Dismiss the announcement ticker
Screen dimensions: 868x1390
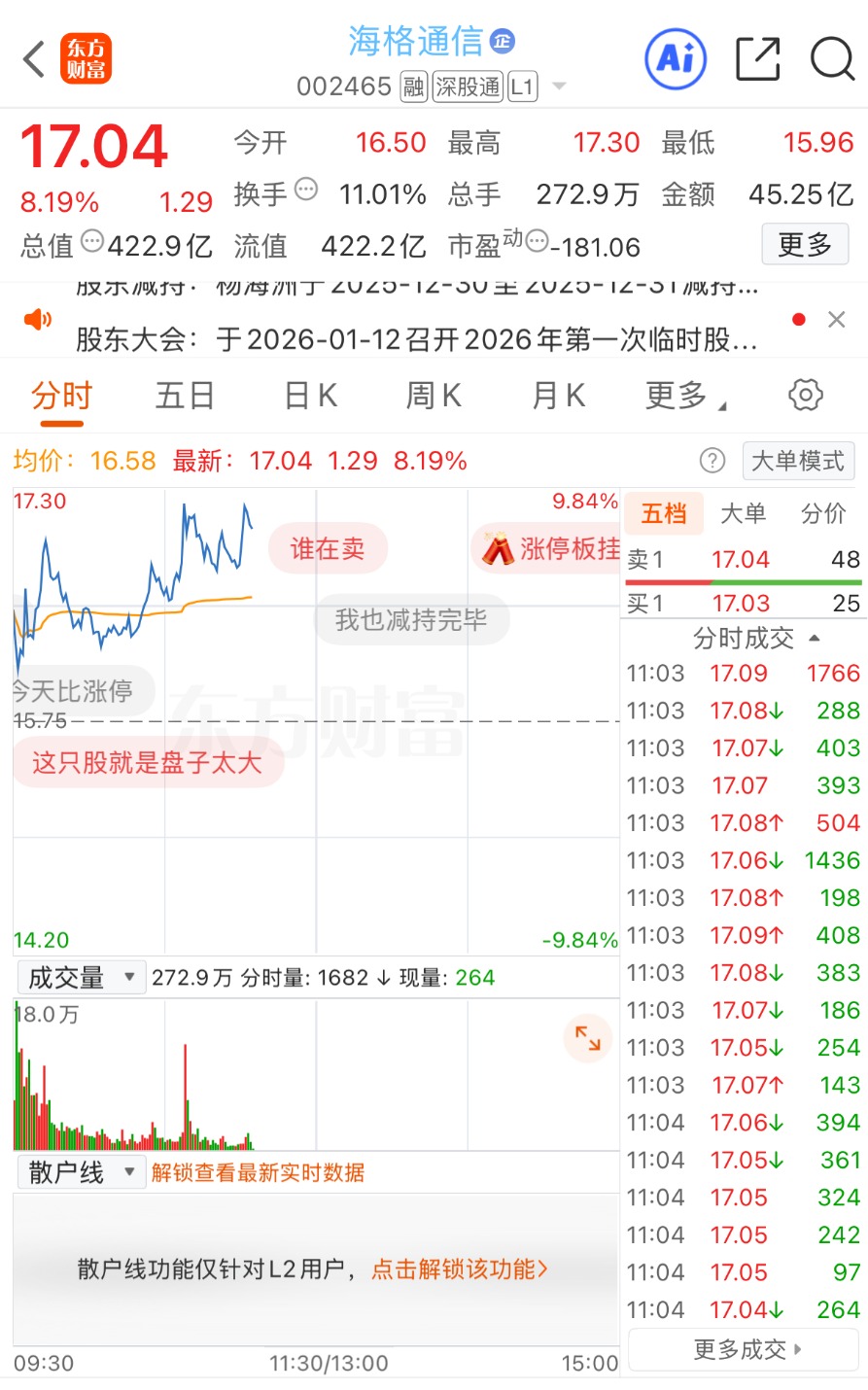836,320
